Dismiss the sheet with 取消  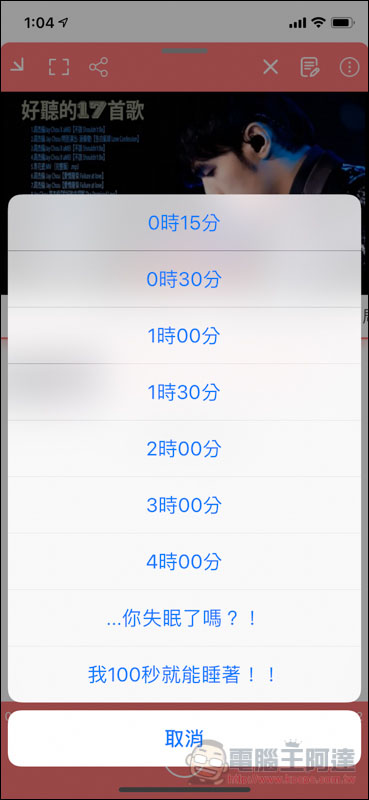coord(184,738)
